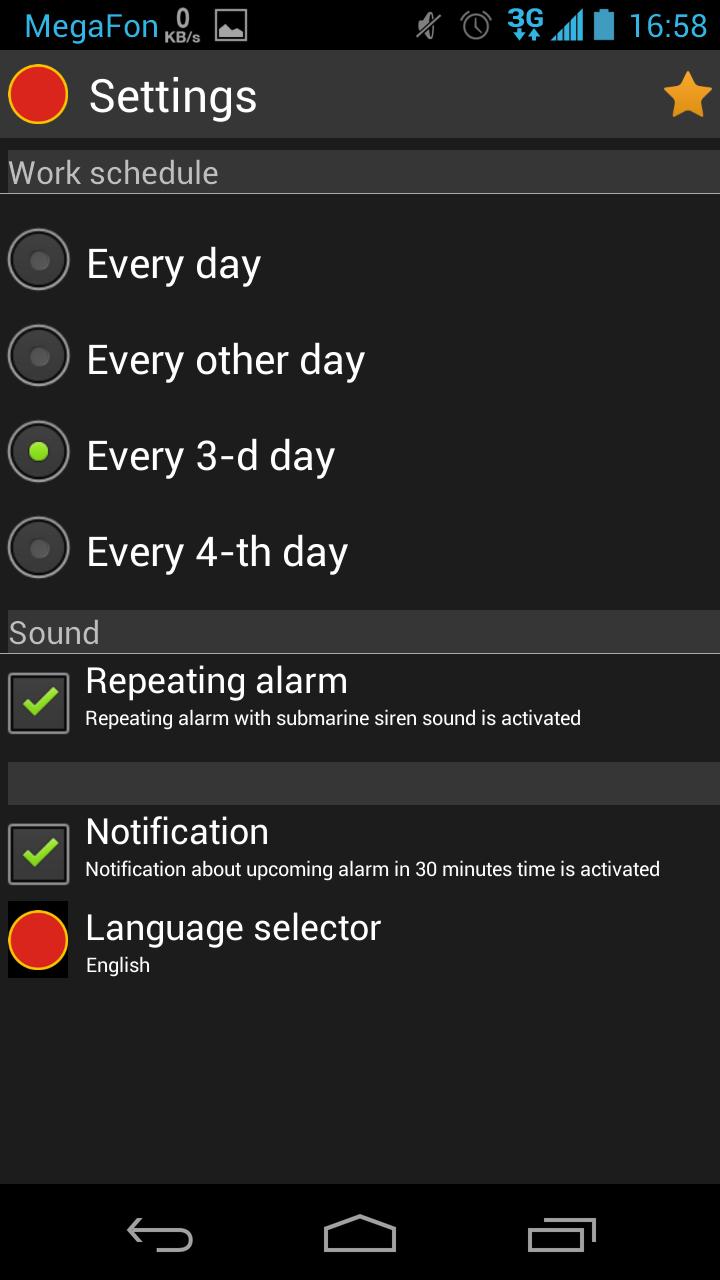Open the Language selector to change from English
720x1280 pixels.
[x=233, y=940]
